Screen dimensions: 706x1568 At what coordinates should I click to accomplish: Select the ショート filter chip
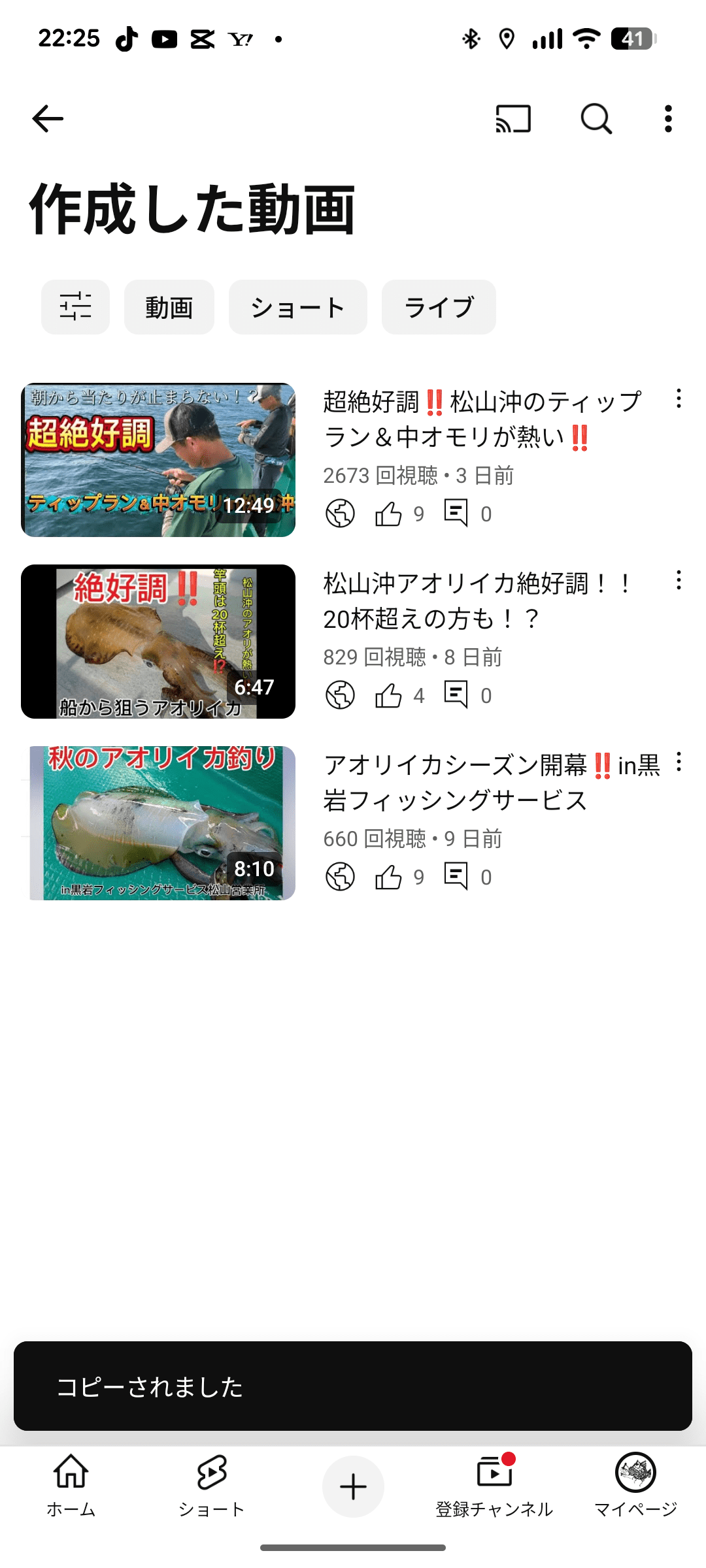[297, 307]
